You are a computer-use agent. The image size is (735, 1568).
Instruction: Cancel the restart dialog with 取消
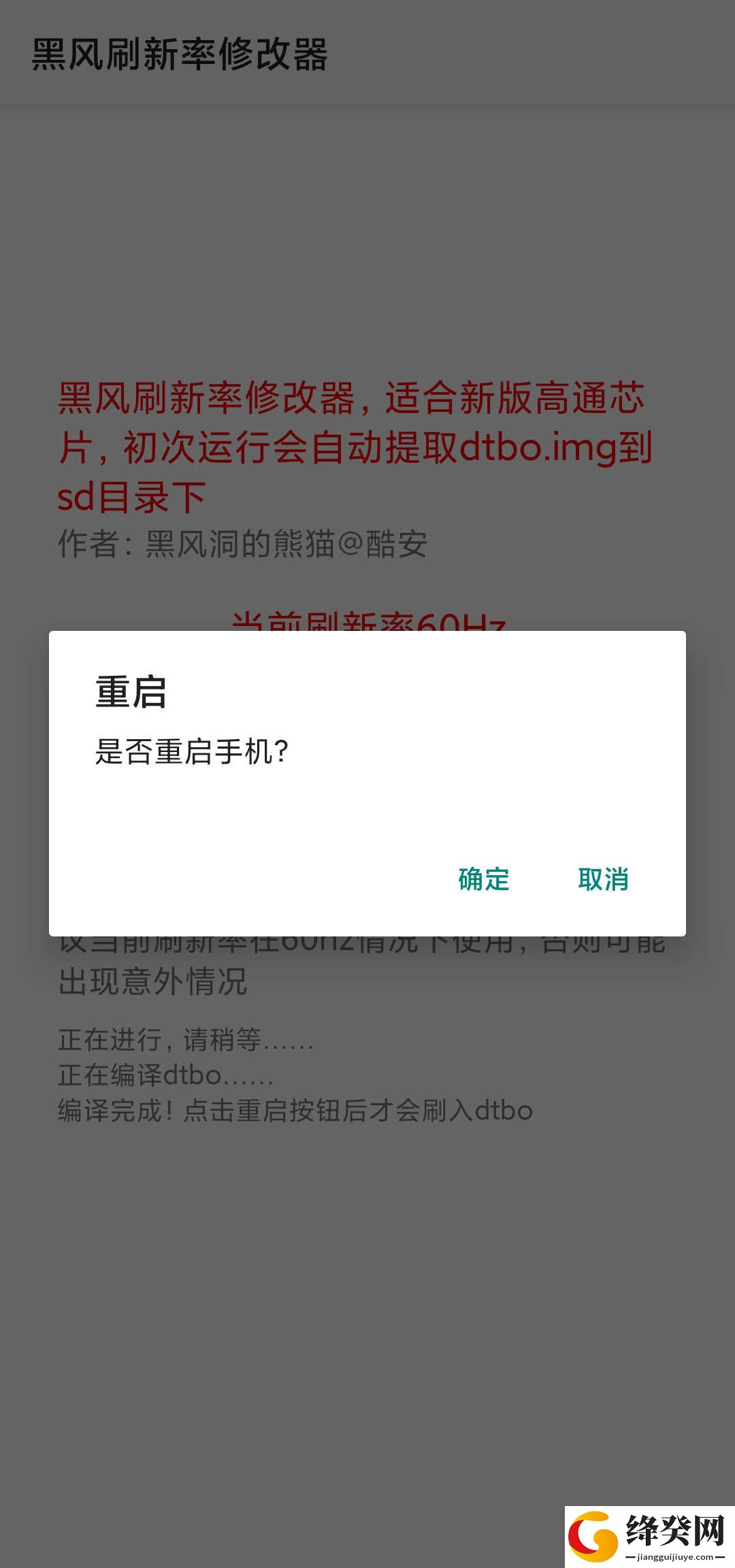603,879
